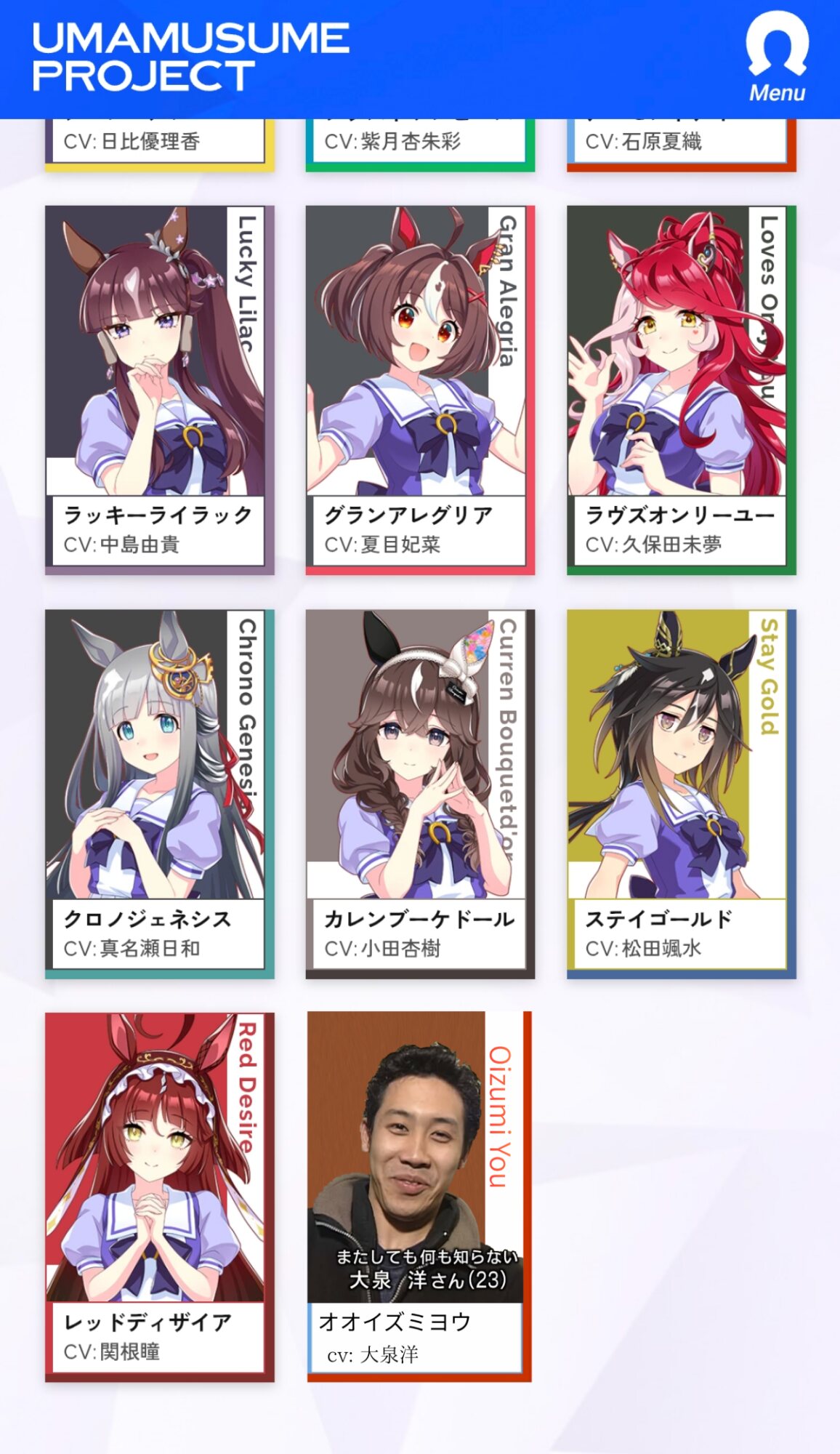Open the Curren Bouquetd'or character card
The height and width of the screenshot is (1454, 840).
click(x=420, y=794)
